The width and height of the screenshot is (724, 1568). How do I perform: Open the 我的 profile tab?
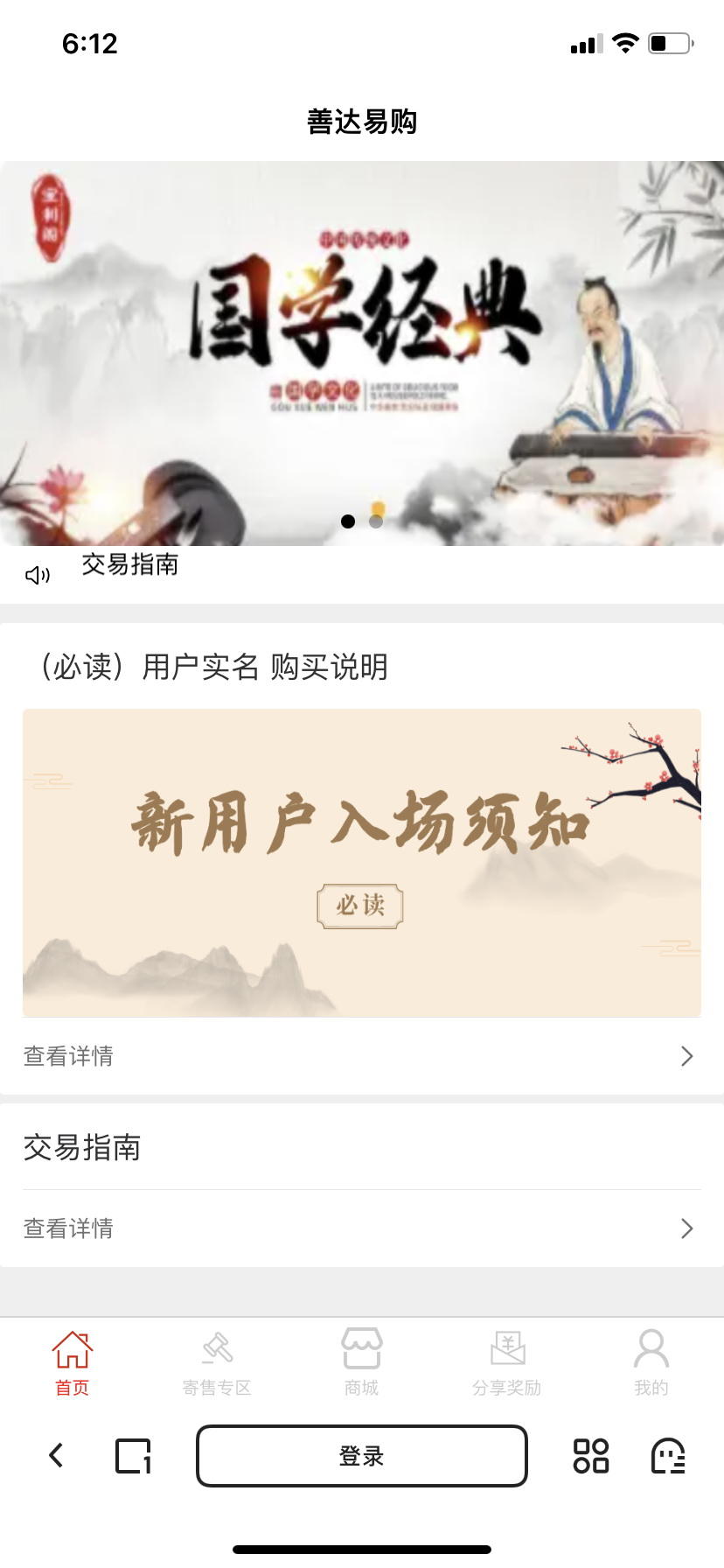coord(651,1362)
